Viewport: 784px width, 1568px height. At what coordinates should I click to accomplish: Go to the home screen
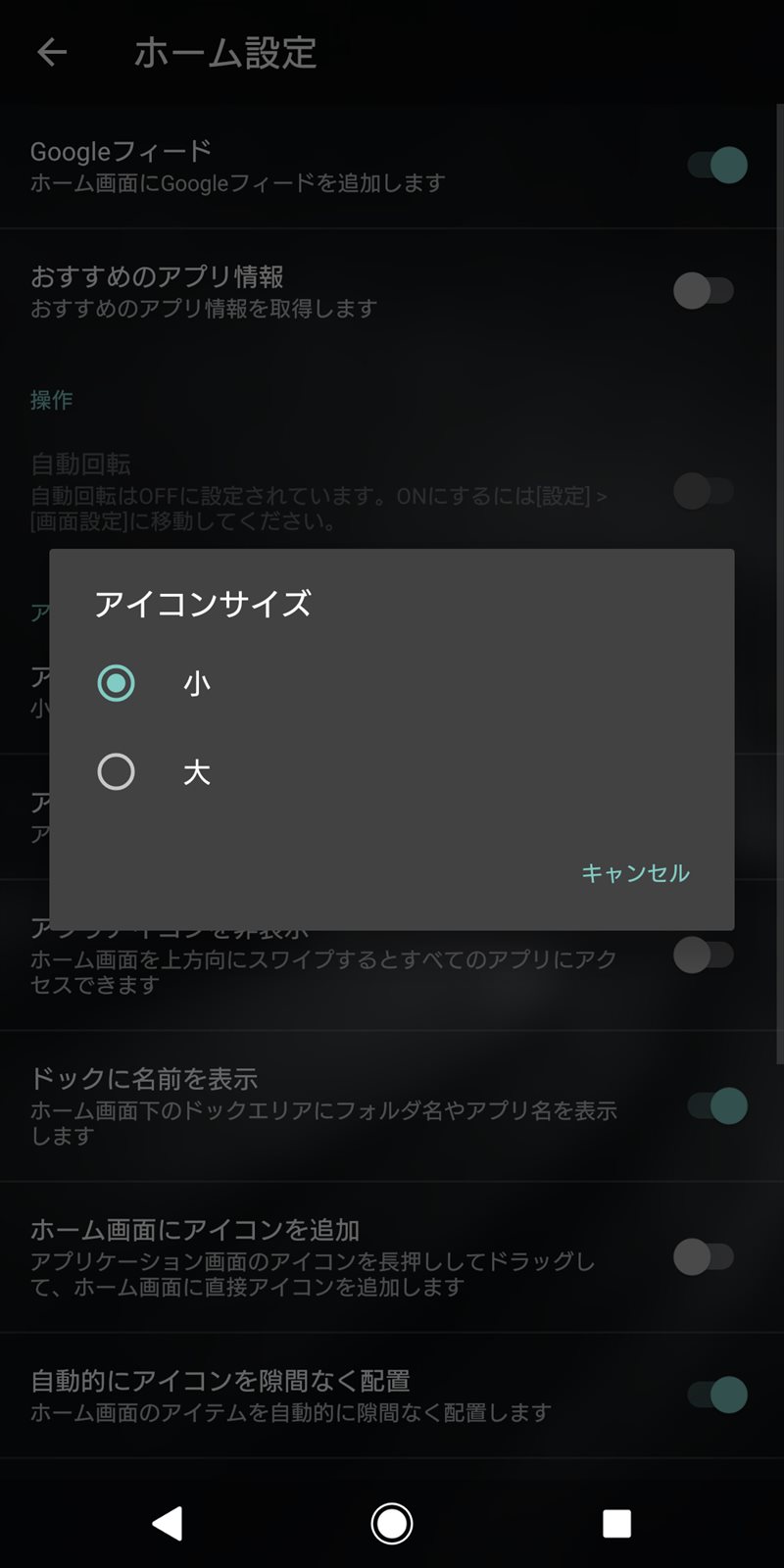392,1523
